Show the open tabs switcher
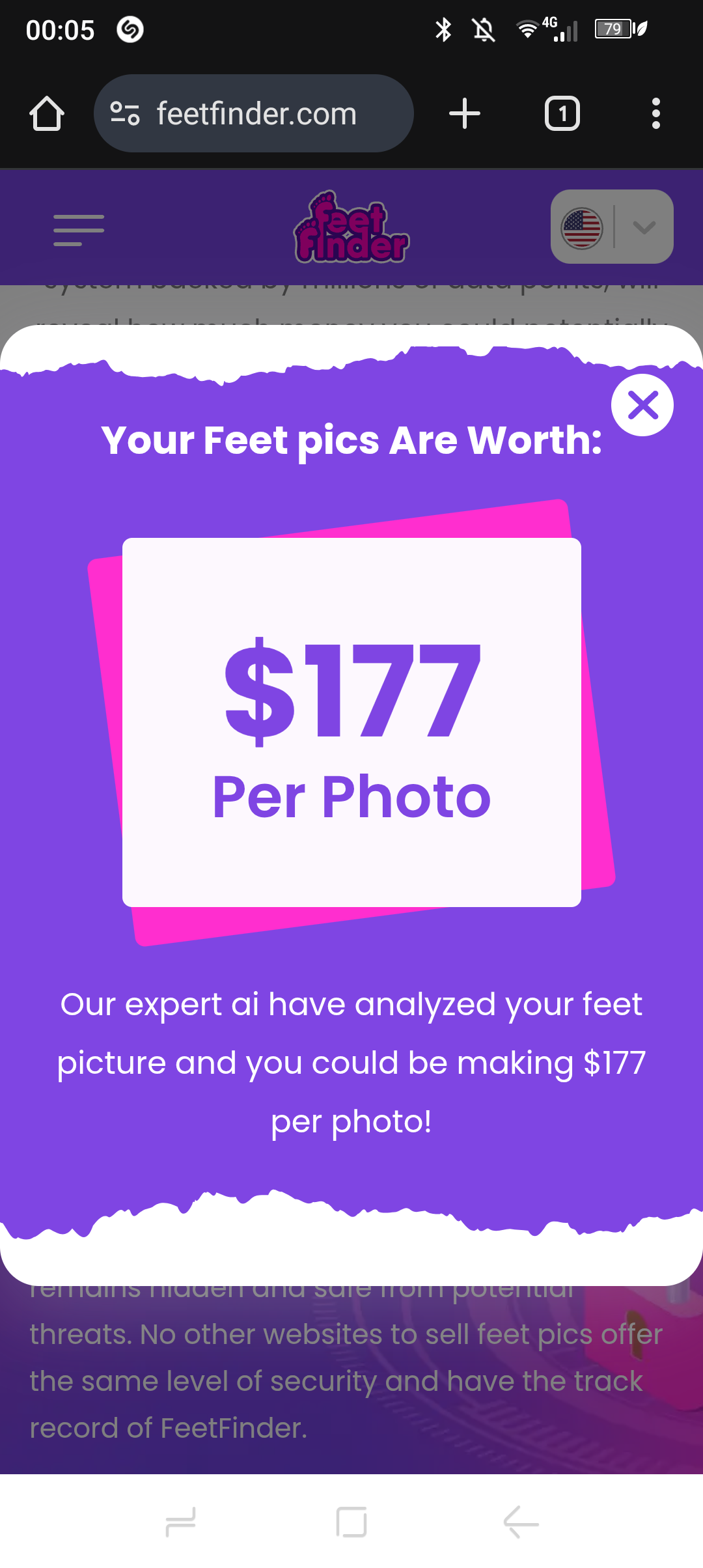The width and height of the screenshot is (703, 1568). click(x=562, y=114)
